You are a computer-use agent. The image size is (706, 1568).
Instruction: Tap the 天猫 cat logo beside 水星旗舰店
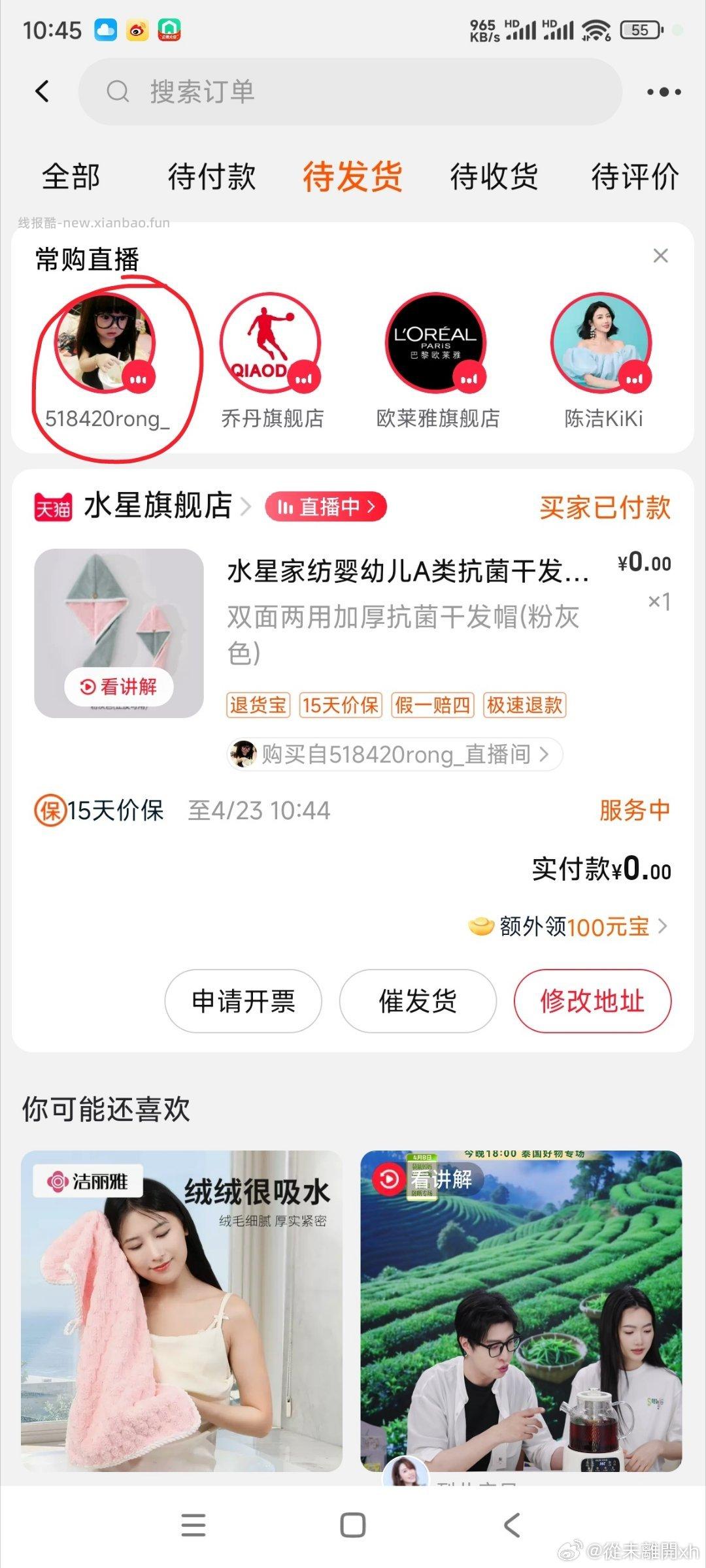54,505
